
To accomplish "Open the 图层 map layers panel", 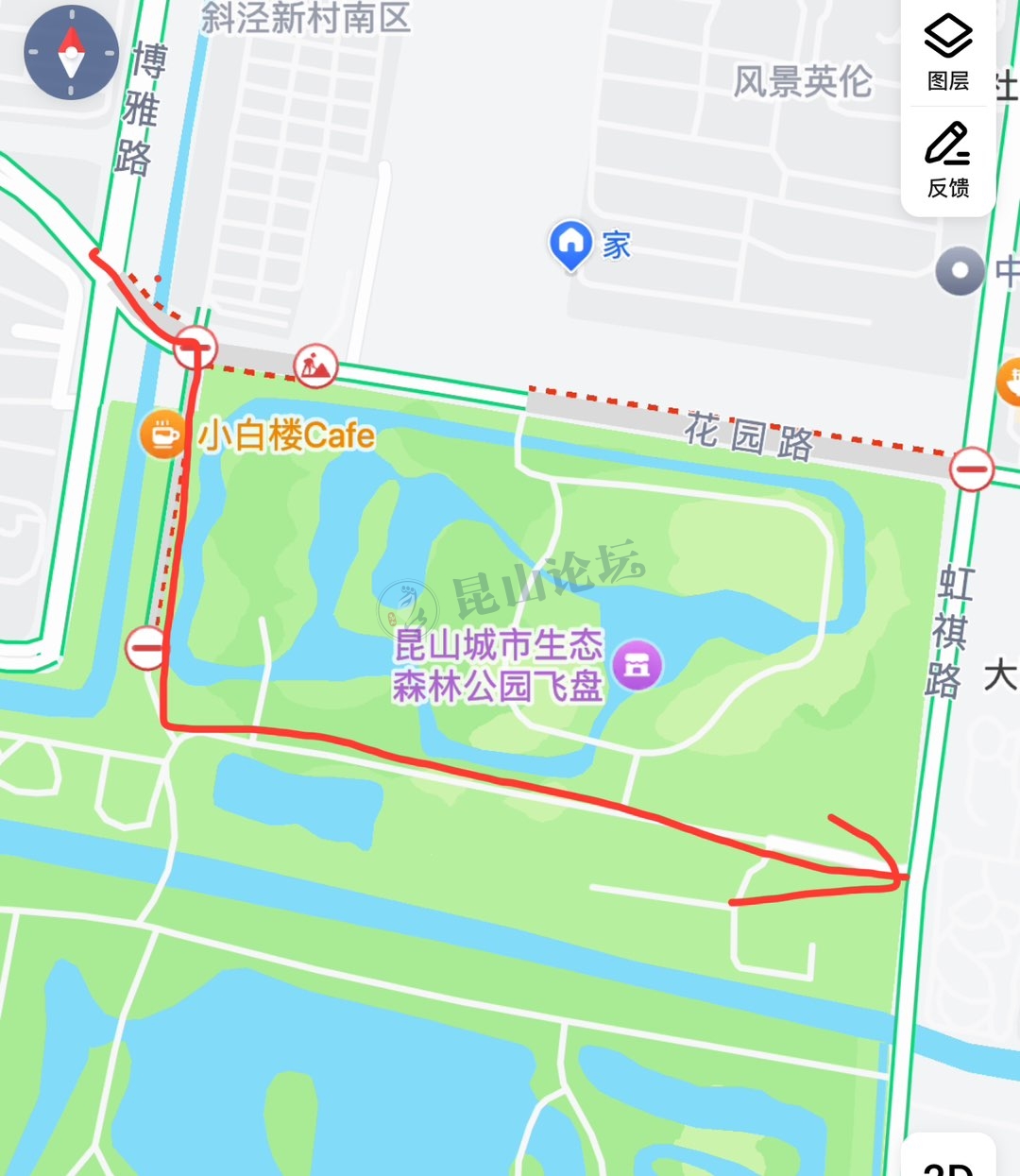I will [947, 53].
